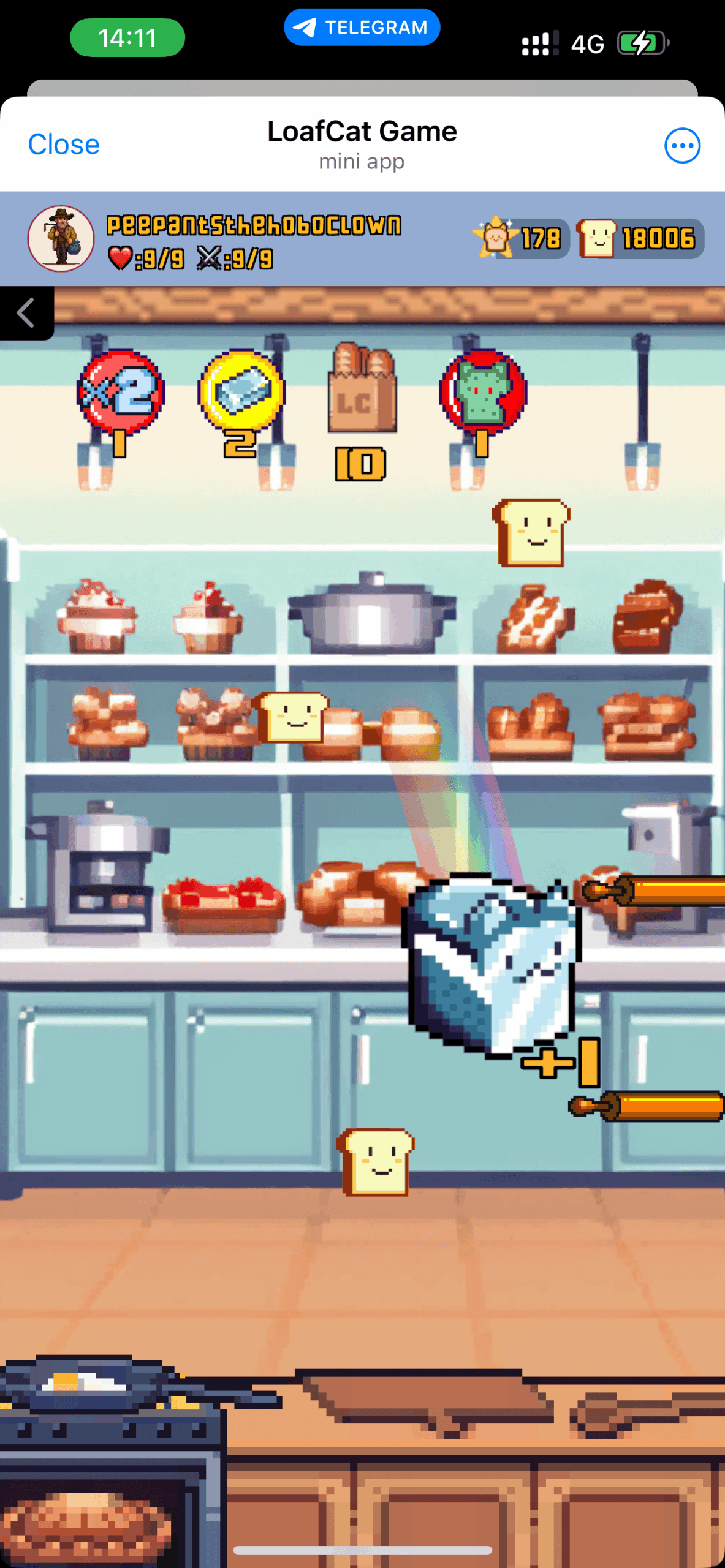Activate the x2 multiplier power-up
The width and height of the screenshot is (725, 1568).
point(120,392)
